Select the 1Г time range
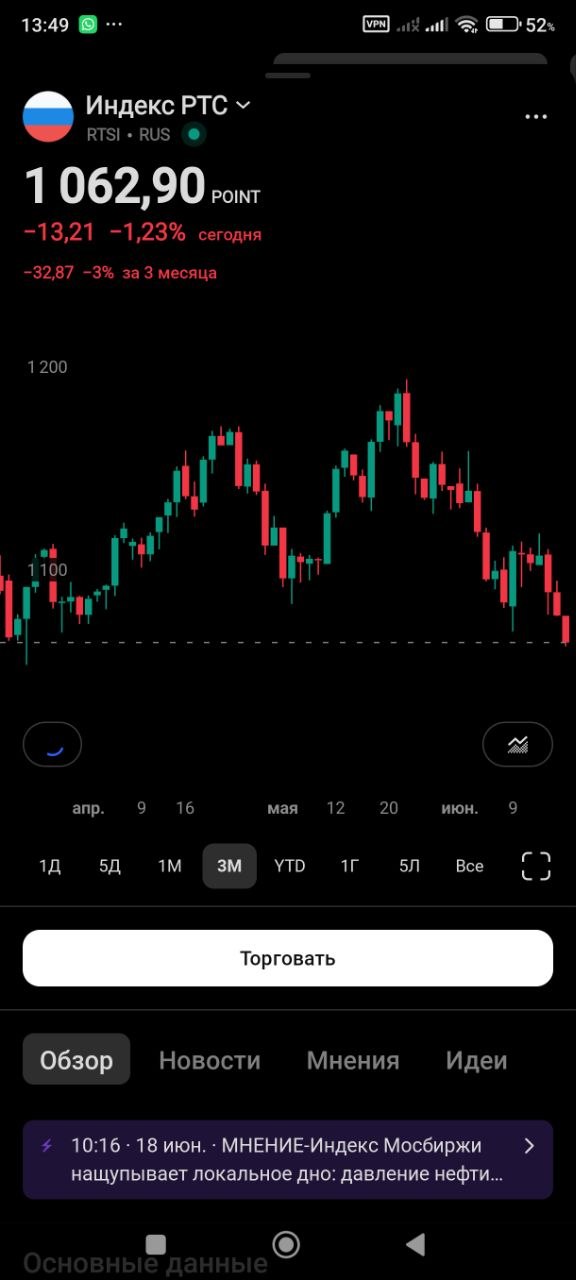Viewport: 576px width, 1280px height. click(x=350, y=866)
